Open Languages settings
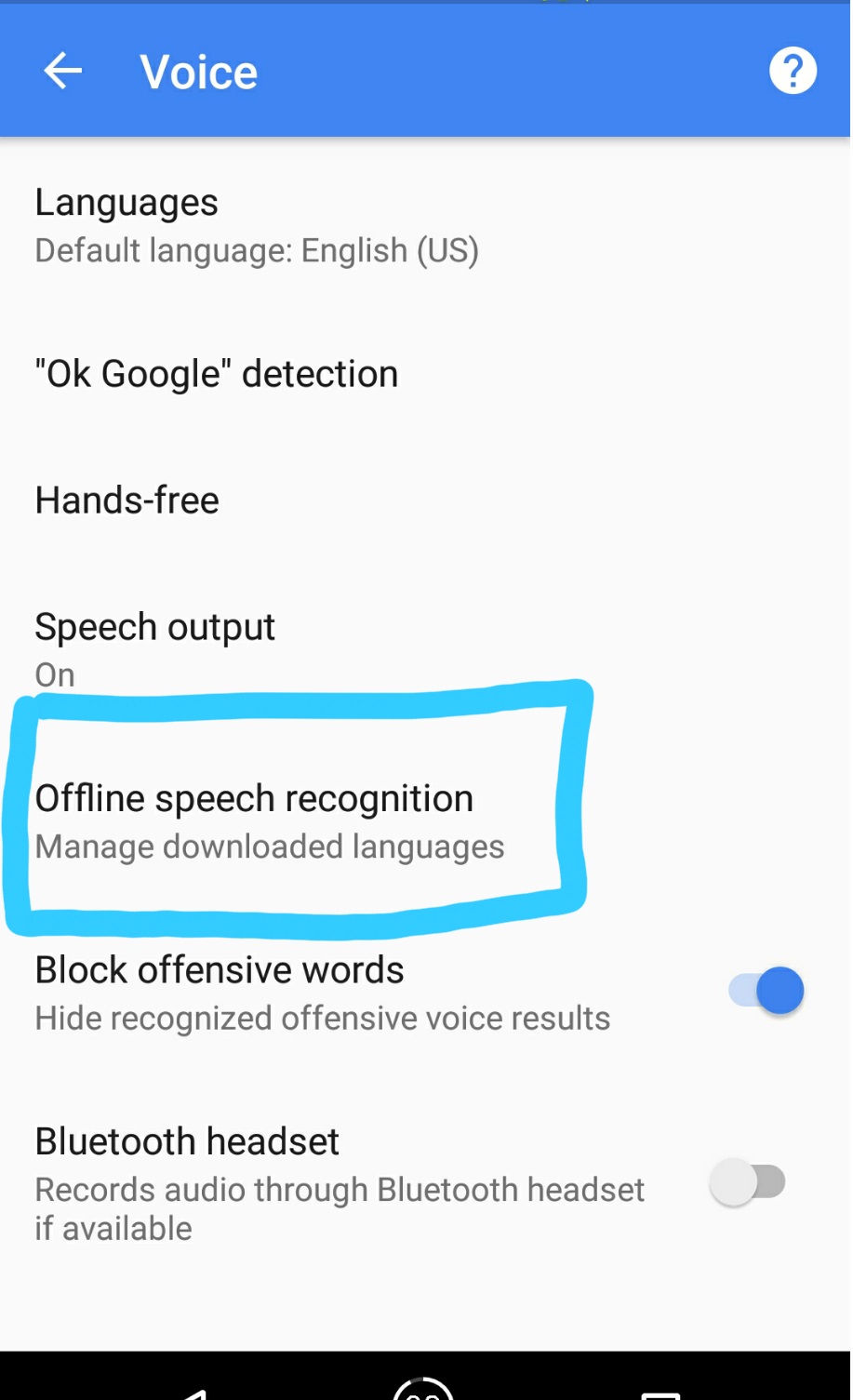 256,226
